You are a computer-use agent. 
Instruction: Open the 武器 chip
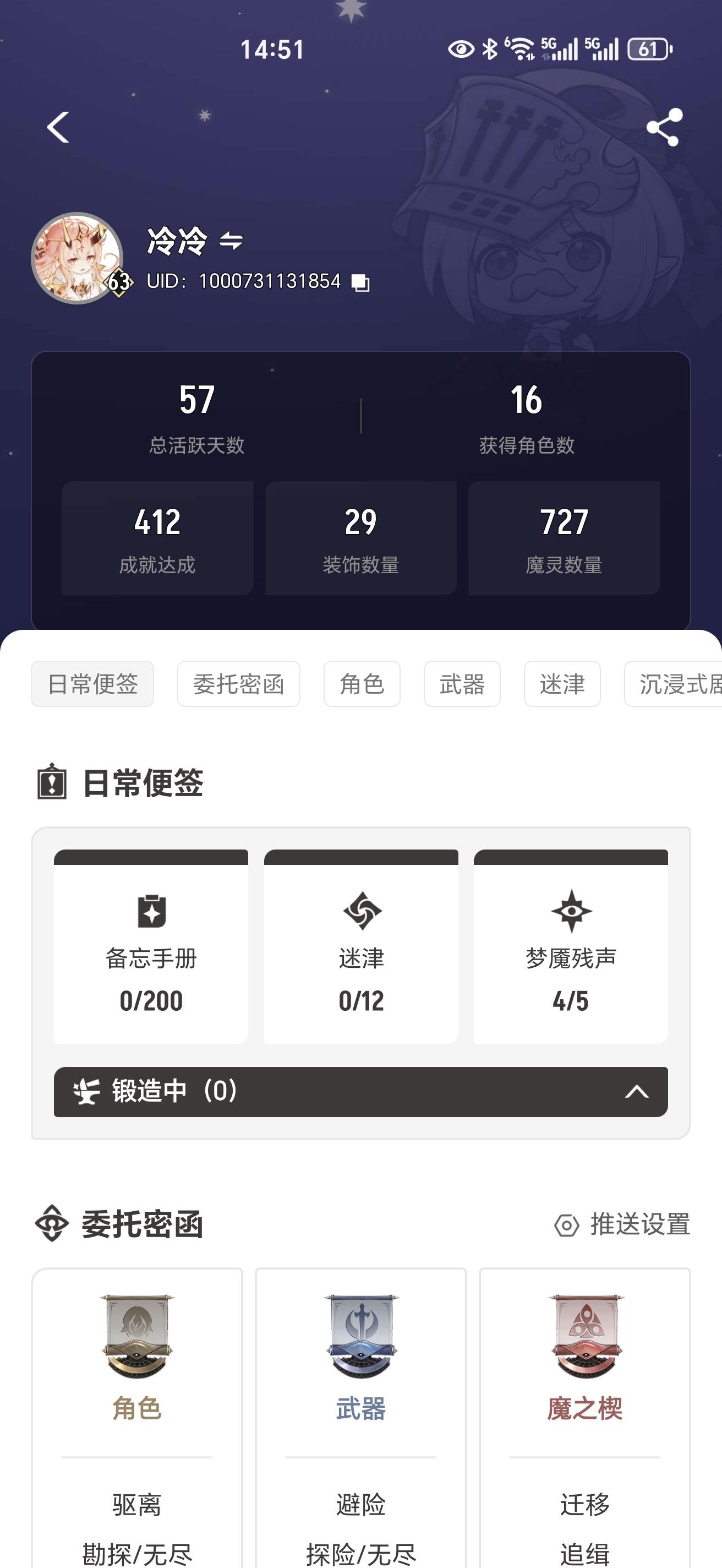pyautogui.click(x=462, y=684)
